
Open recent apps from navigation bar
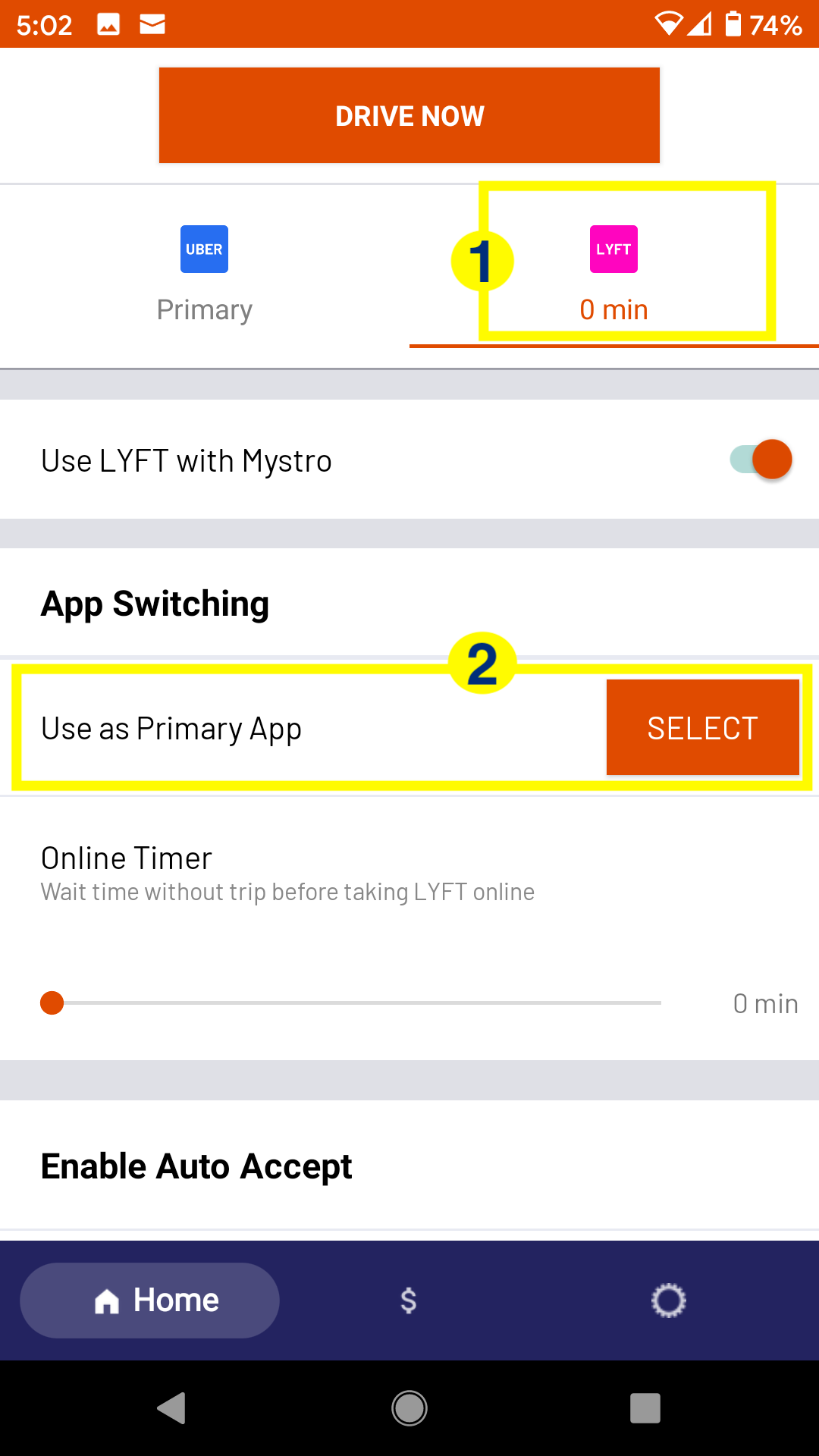point(645,1408)
